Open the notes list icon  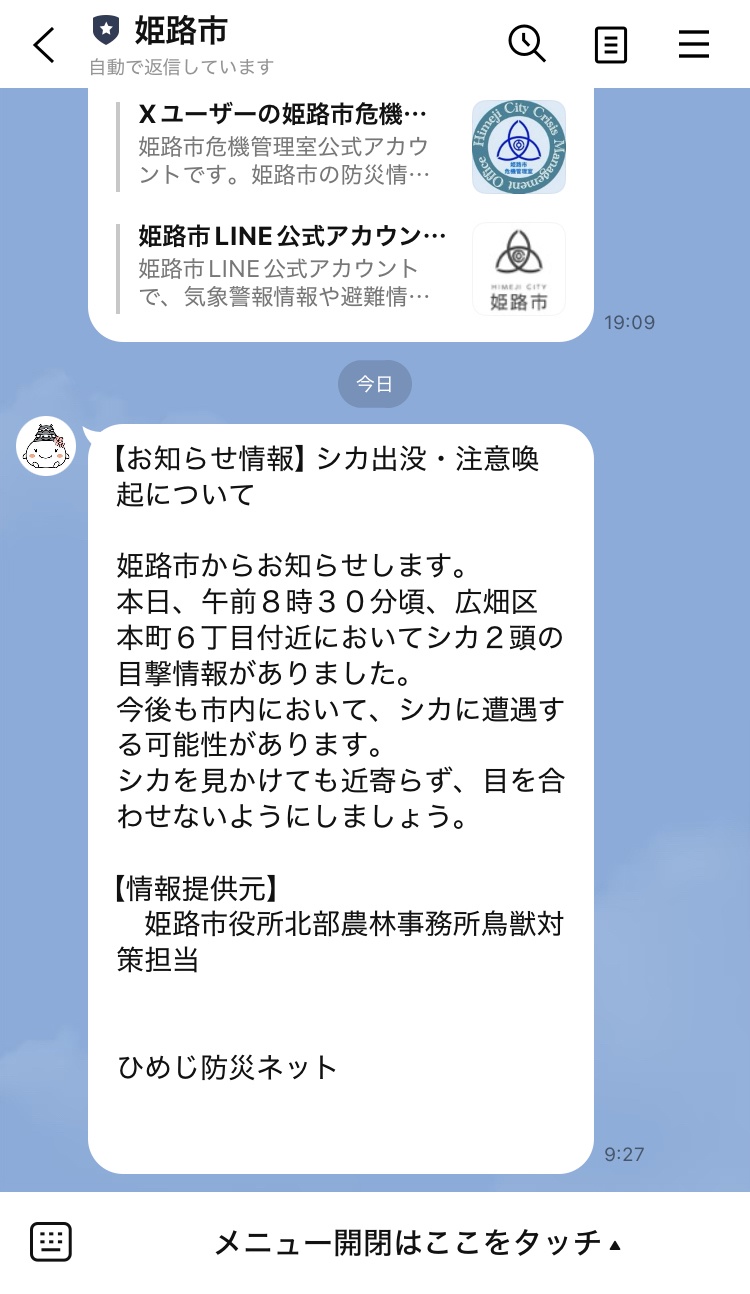pyautogui.click(x=610, y=45)
